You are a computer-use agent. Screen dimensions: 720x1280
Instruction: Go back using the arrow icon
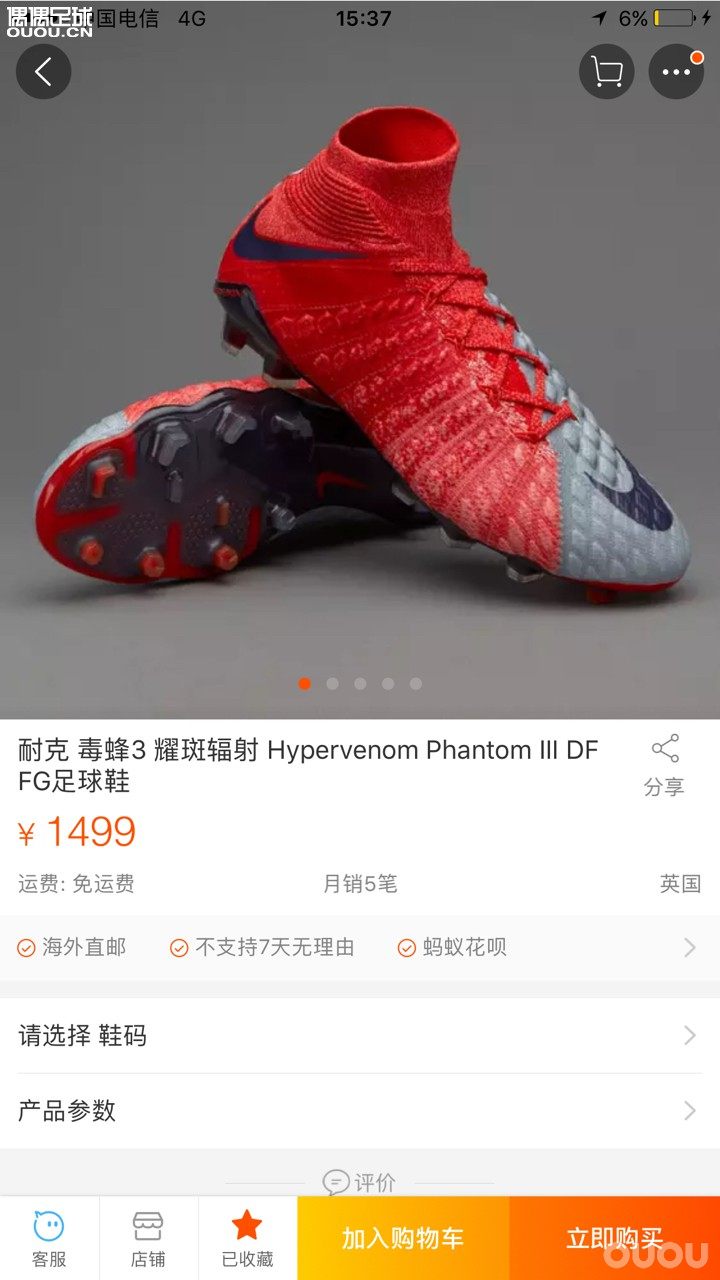[43, 72]
